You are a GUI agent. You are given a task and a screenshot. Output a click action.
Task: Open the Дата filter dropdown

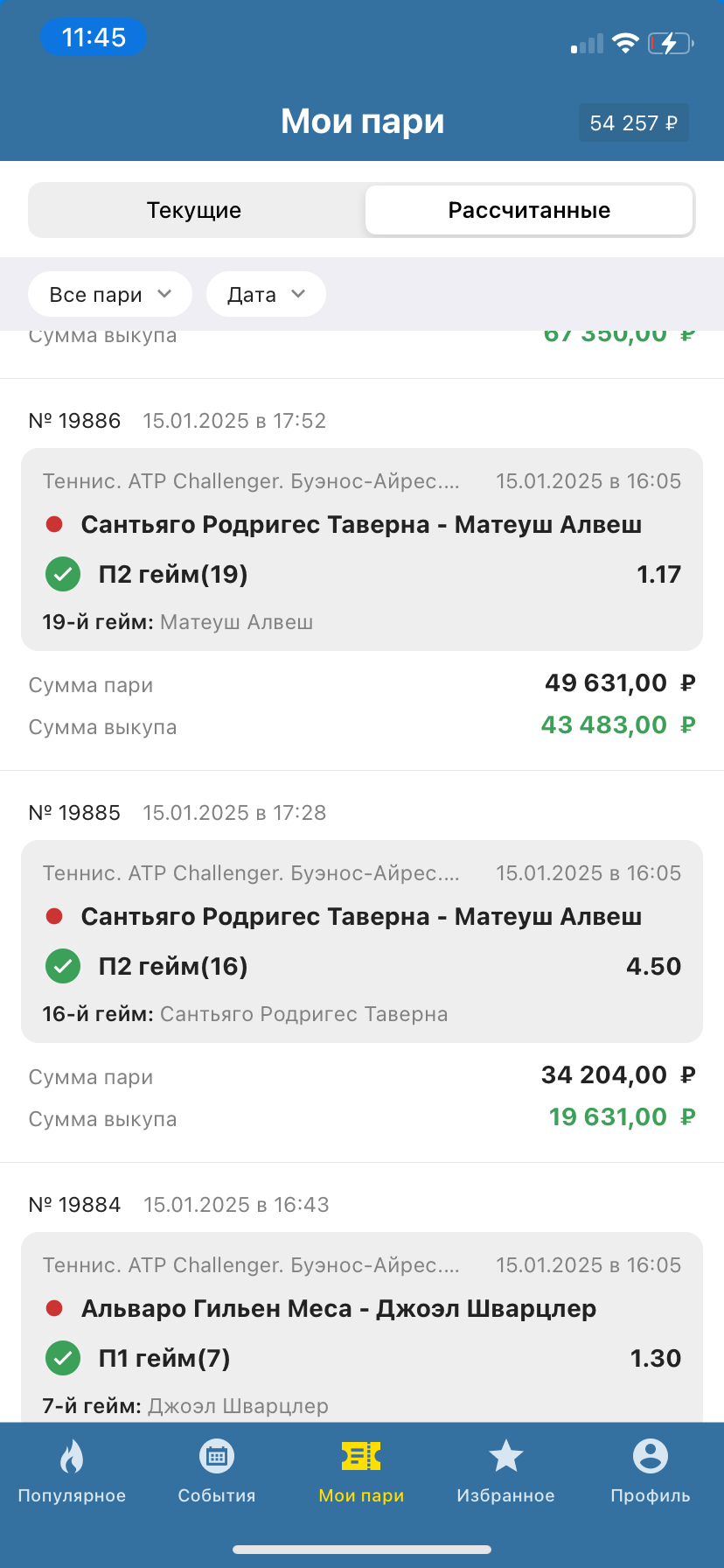pyautogui.click(x=266, y=295)
